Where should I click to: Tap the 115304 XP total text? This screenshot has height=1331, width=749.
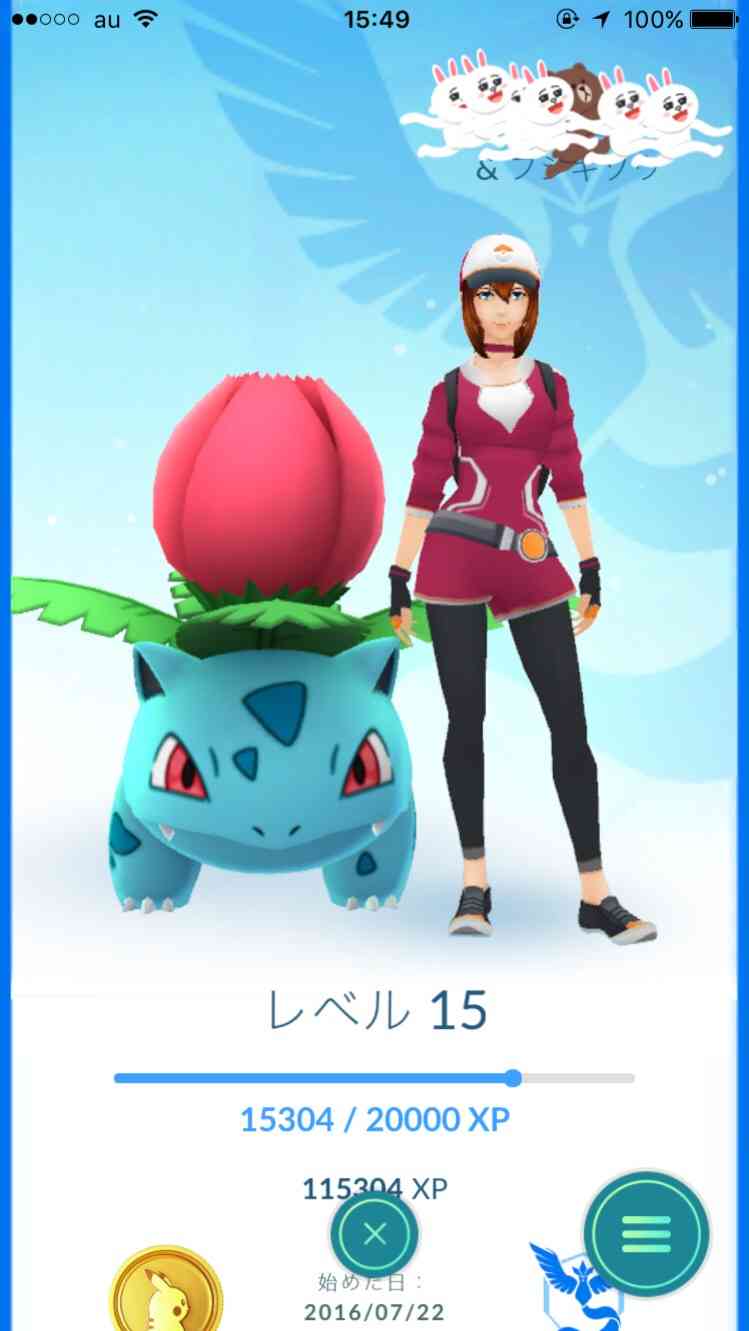tap(374, 1186)
